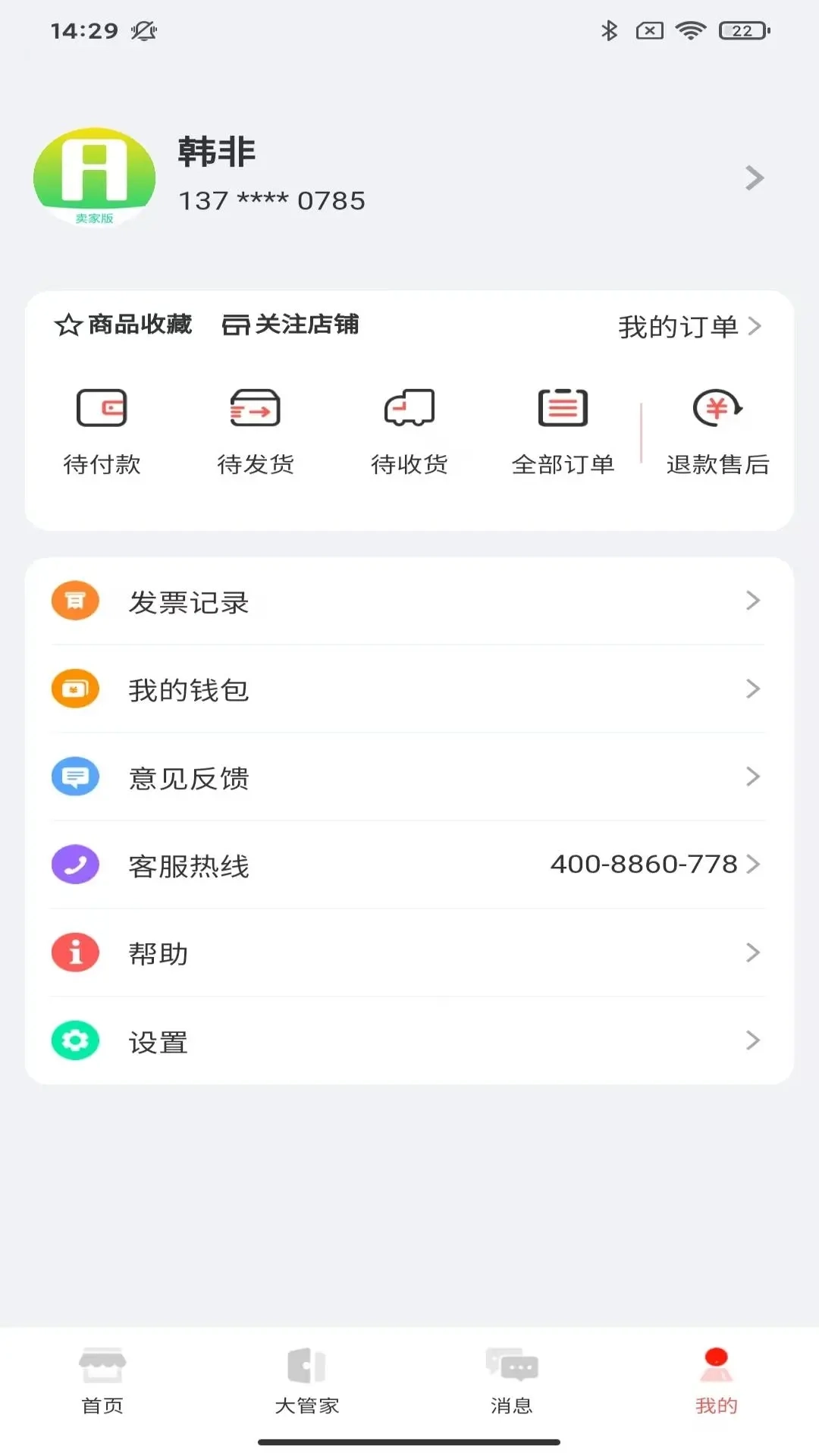819x1456 pixels.
Task: Expand profile details via top-right chevron
Action: [x=755, y=177]
